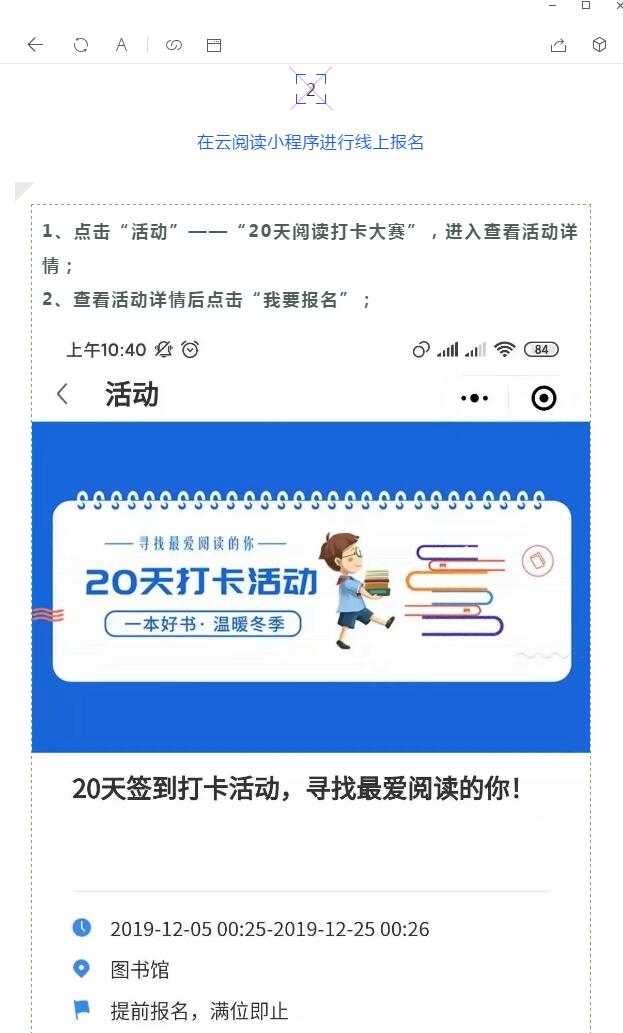Viewport: 623px width, 1033px height.
Task: Share the article with the forward icon
Action: [x=558, y=45]
